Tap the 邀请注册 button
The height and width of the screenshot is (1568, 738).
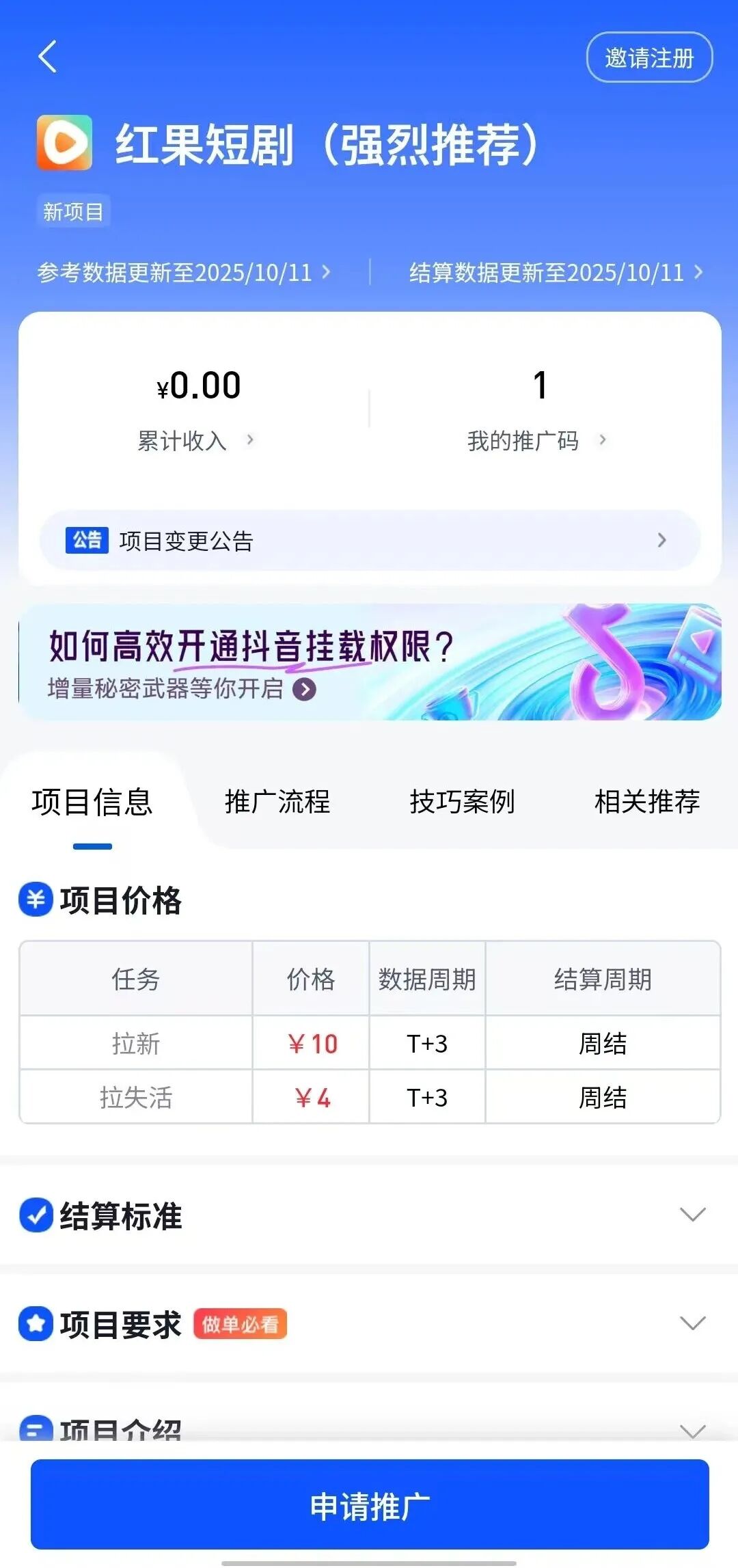coord(649,57)
